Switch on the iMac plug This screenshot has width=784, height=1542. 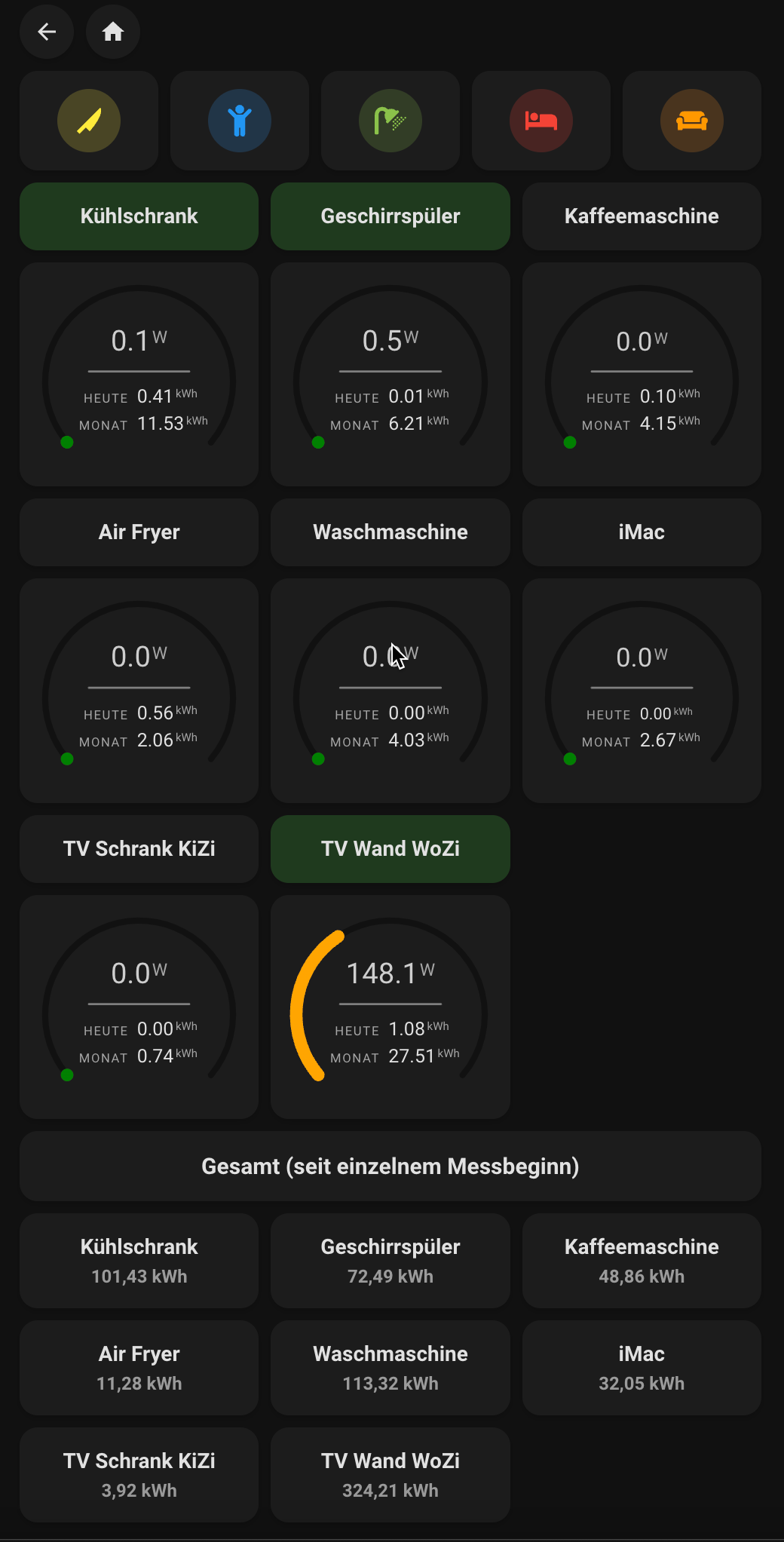642,532
